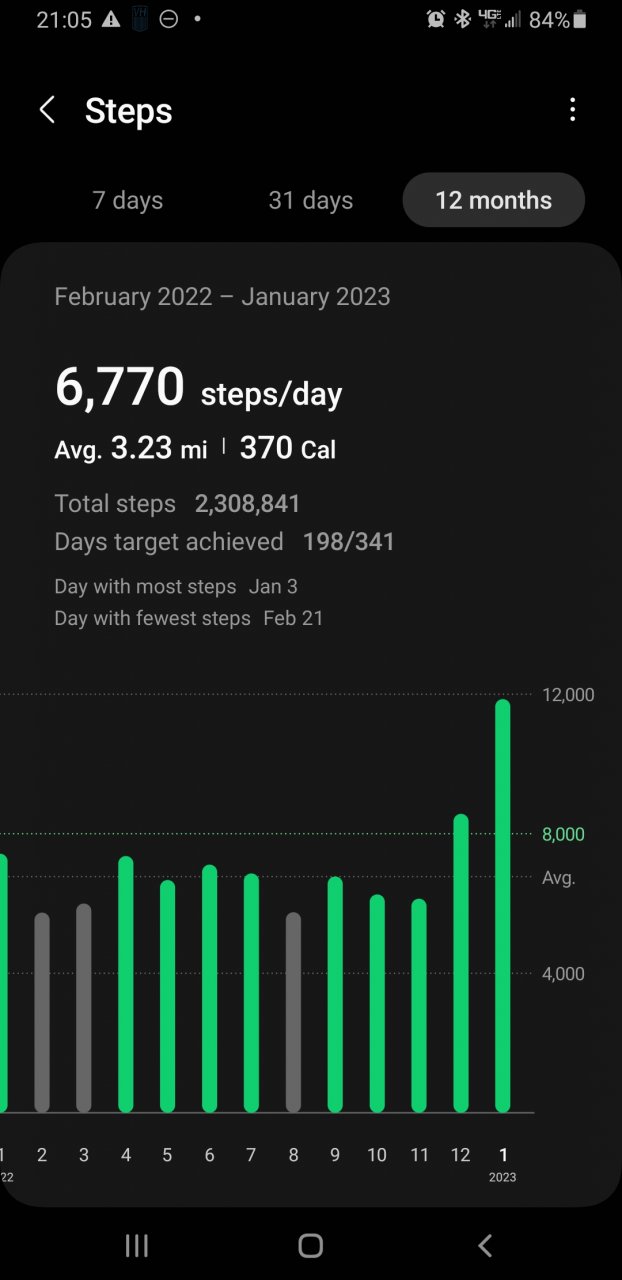The height and width of the screenshot is (1280, 622).
Task: Open the three-dot overflow menu
Action: pyautogui.click(x=572, y=110)
